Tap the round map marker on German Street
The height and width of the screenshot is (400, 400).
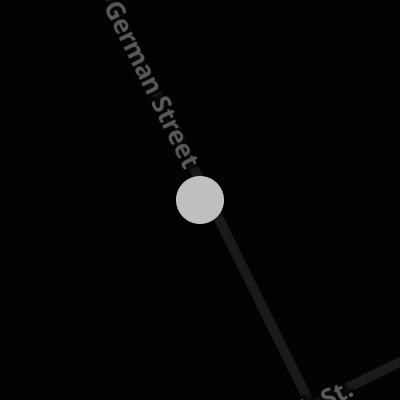click(200, 200)
